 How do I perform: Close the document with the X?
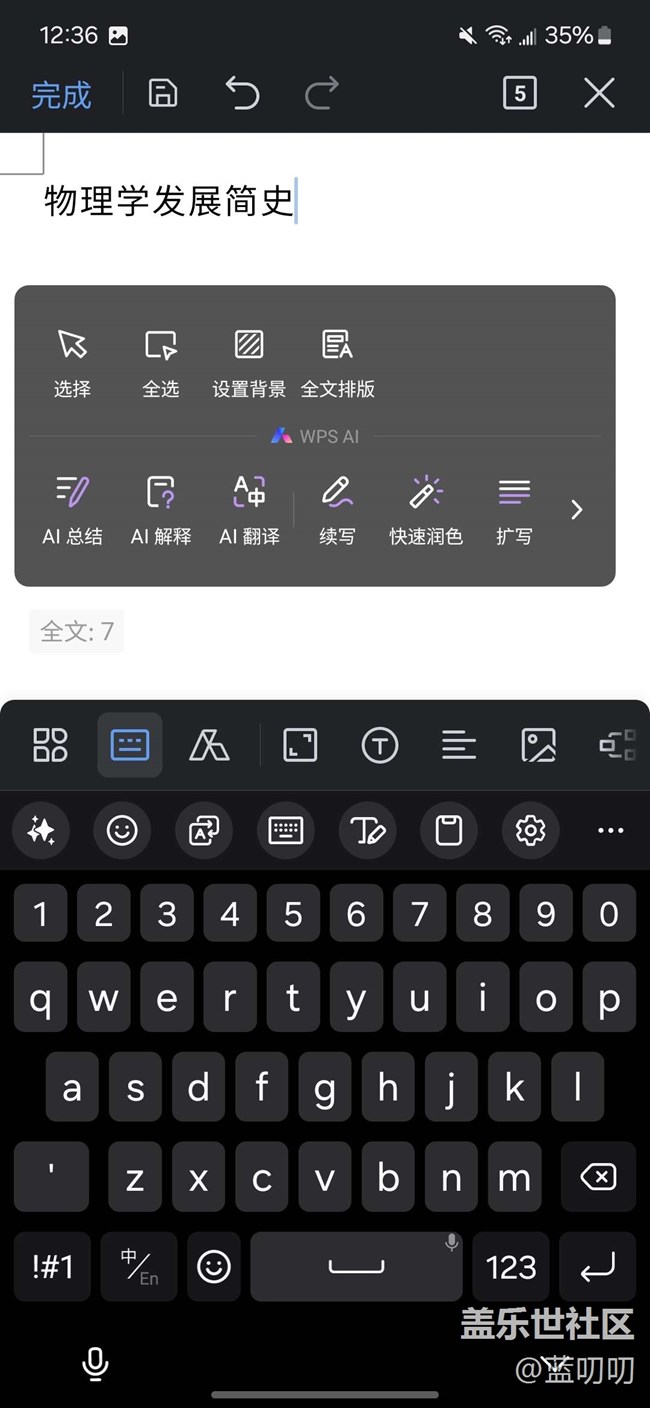tap(599, 94)
